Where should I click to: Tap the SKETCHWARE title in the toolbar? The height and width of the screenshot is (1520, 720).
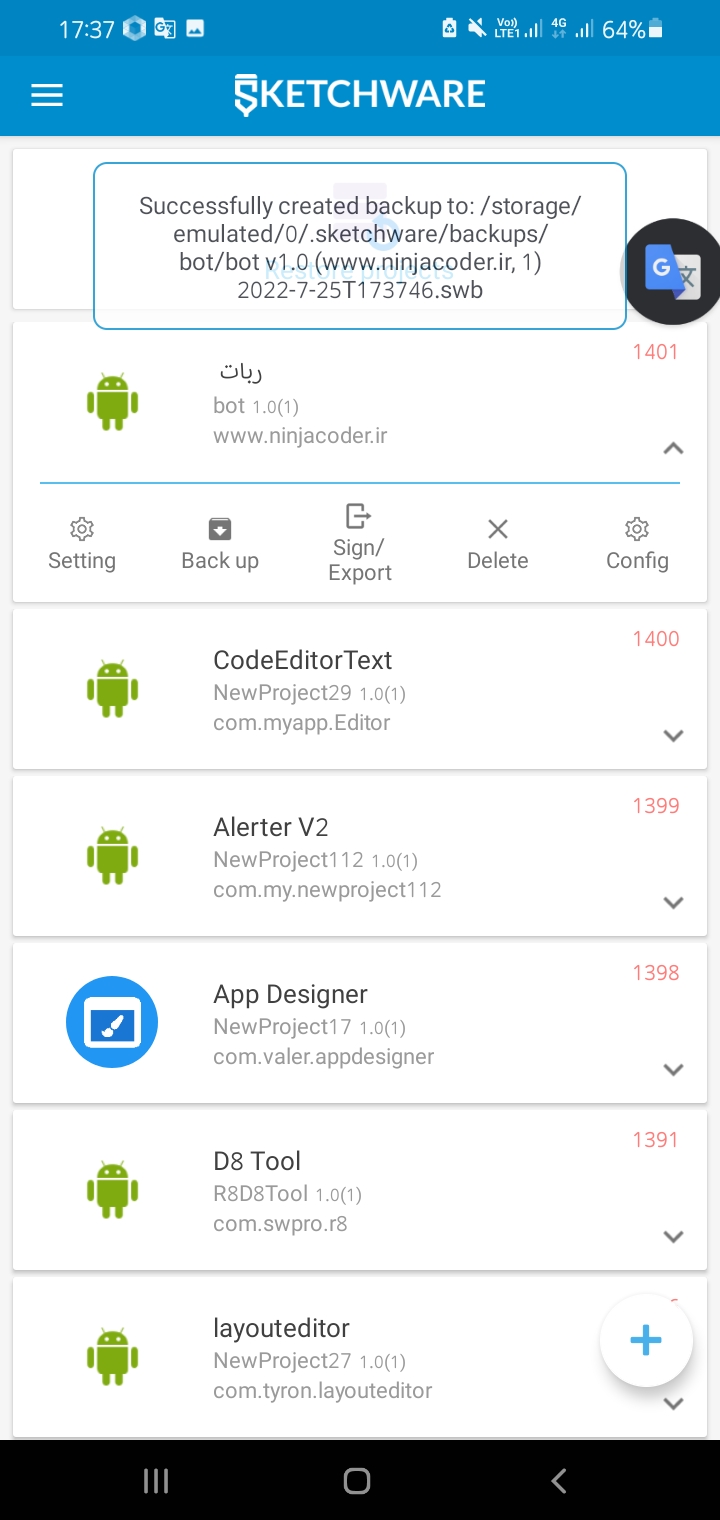click(359, 95)
